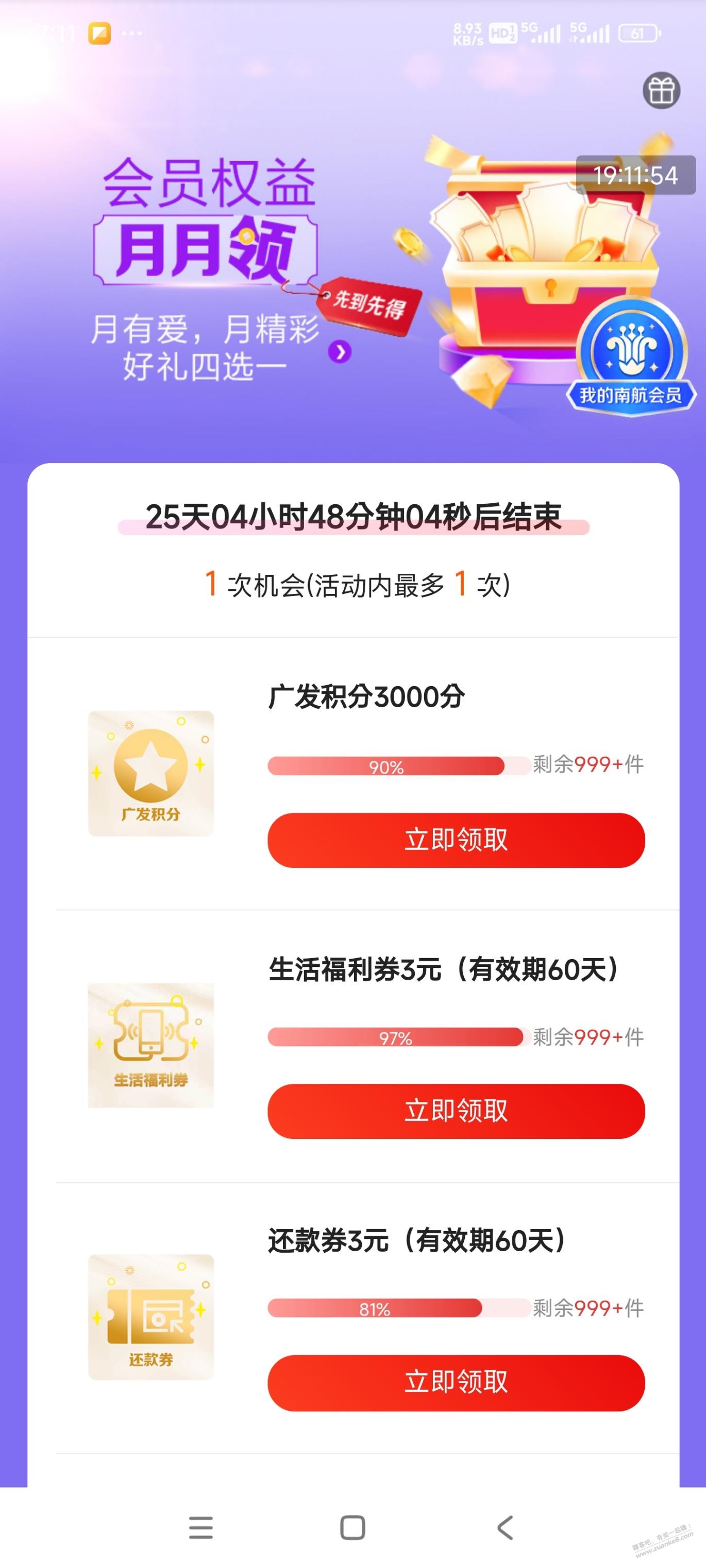Go to the system home screen
The height and width of the screenshot is (1568, 706).
click(352, 1527)
